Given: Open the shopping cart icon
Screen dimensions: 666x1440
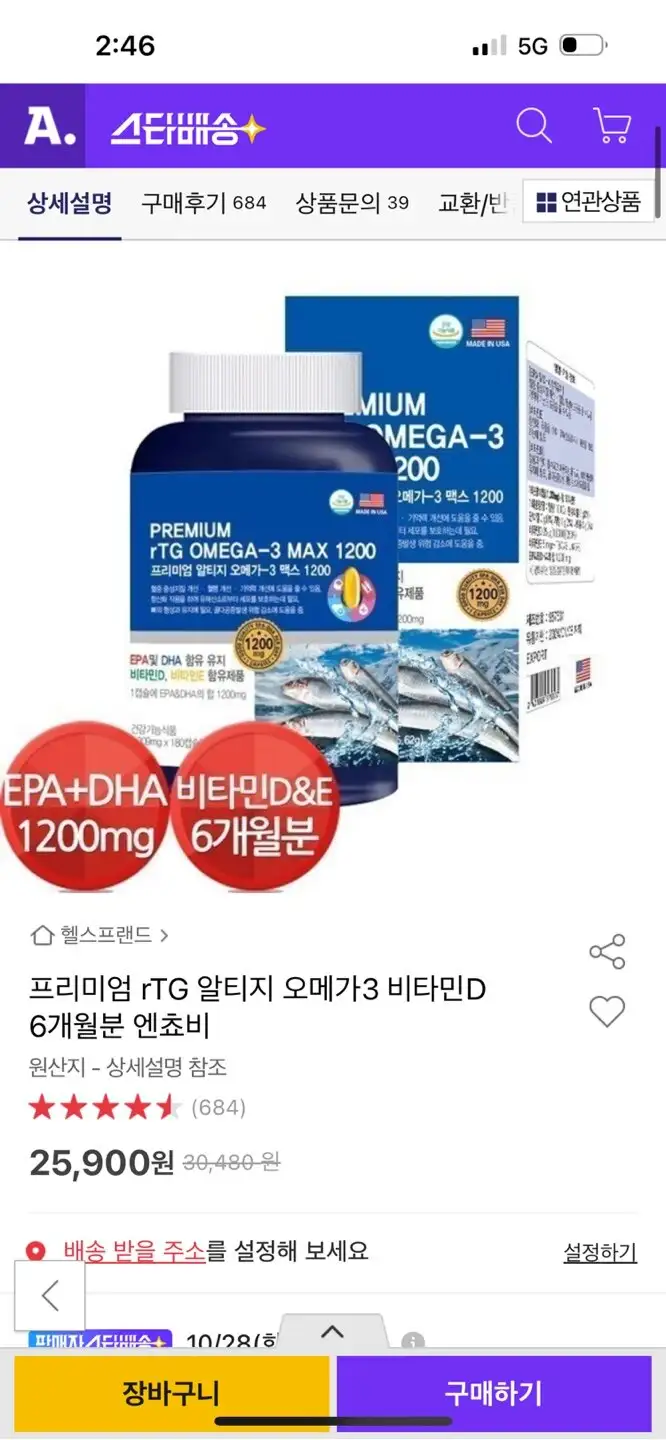Looking at the screenshot, I should (611, 126).
